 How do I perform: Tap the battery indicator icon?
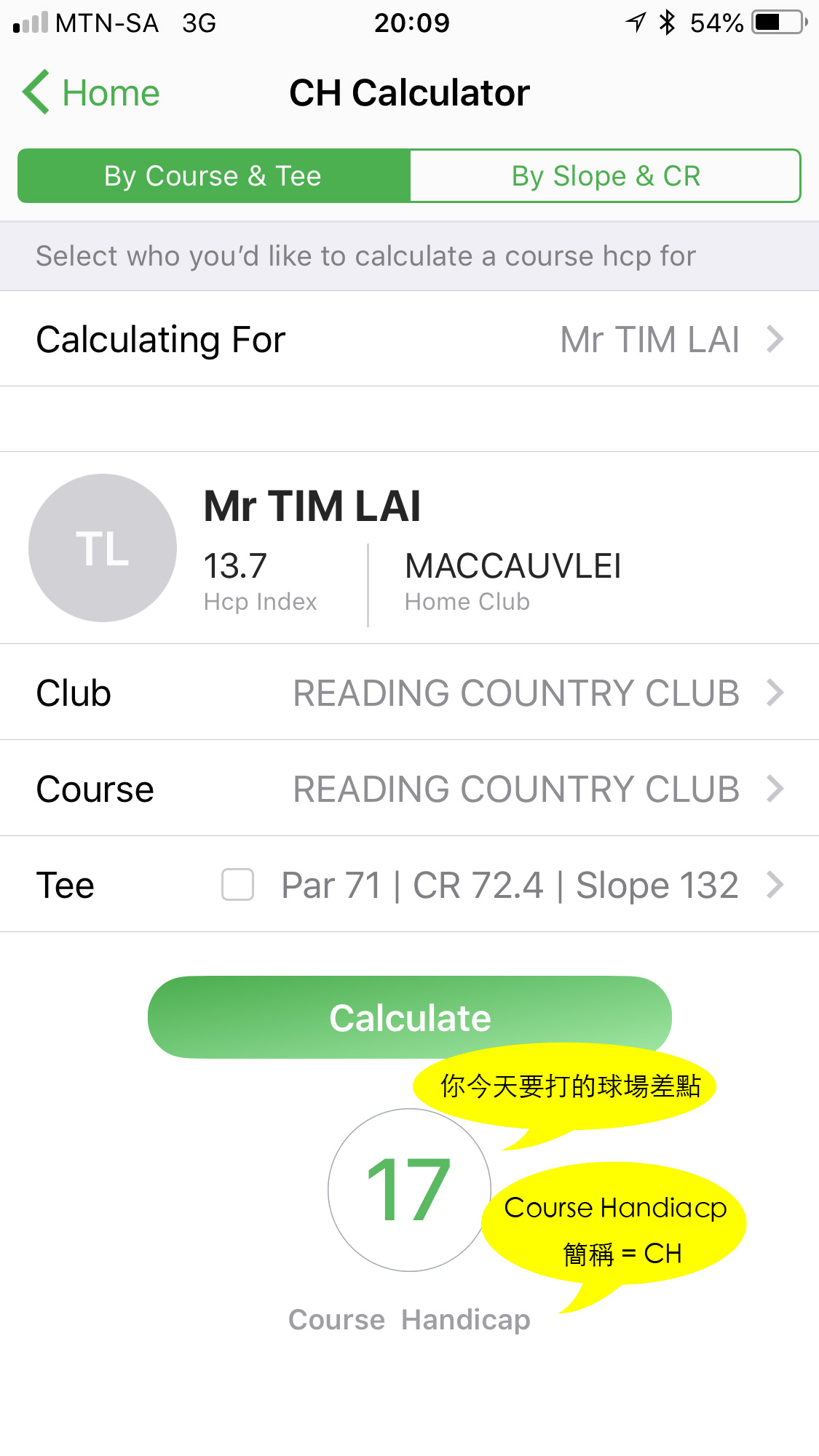click(x=775, y=23)
